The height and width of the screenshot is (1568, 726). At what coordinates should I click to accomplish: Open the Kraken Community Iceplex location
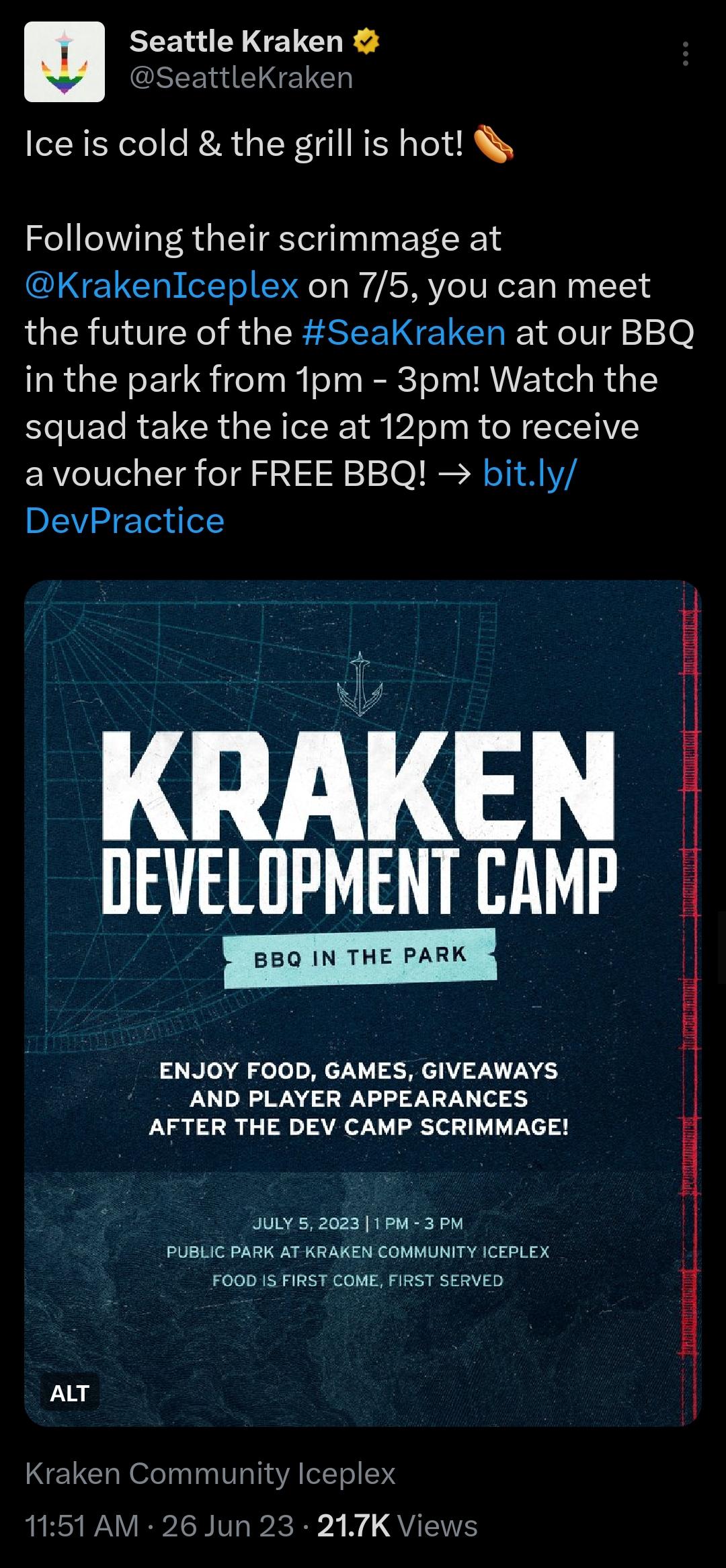click(x=210, y=1474)
